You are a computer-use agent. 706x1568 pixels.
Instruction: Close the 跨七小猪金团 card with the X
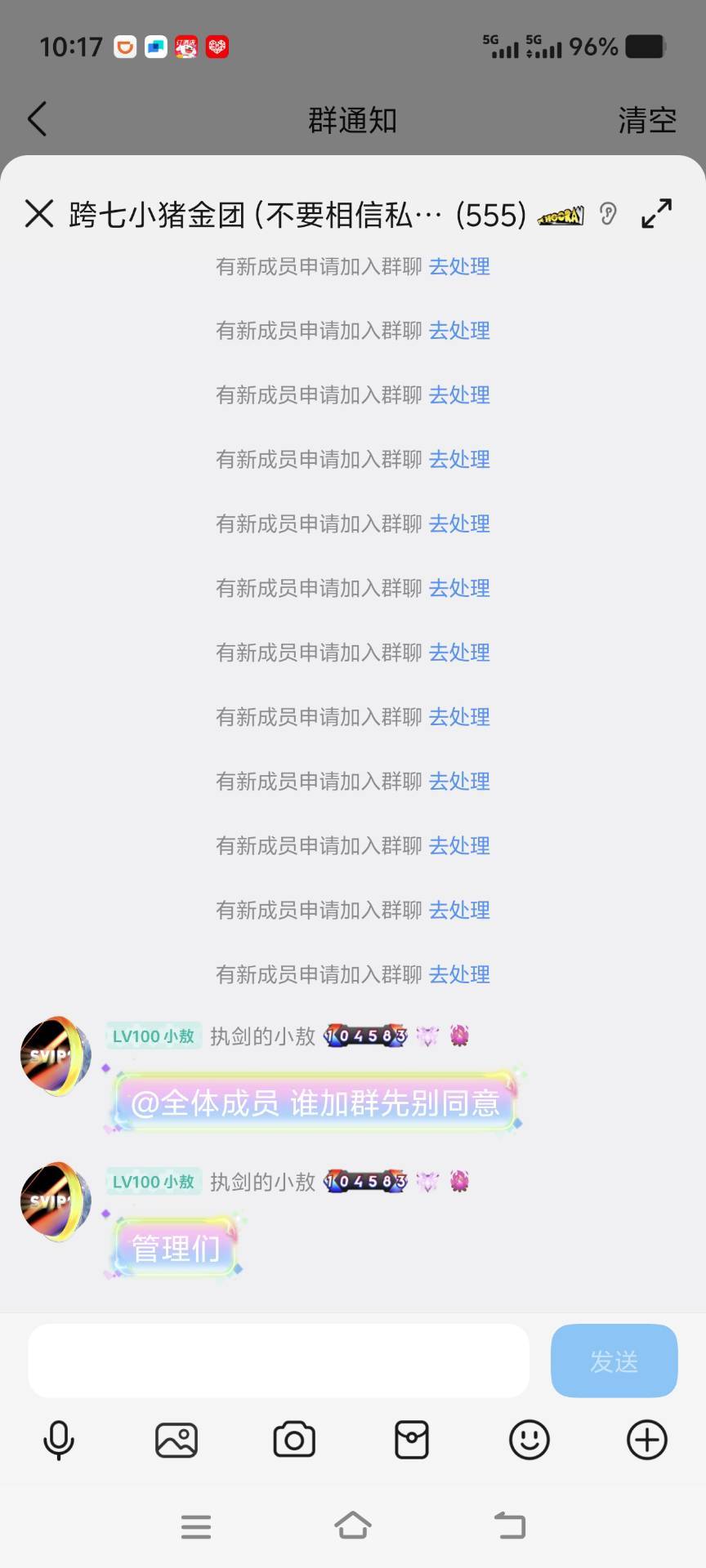38,214
